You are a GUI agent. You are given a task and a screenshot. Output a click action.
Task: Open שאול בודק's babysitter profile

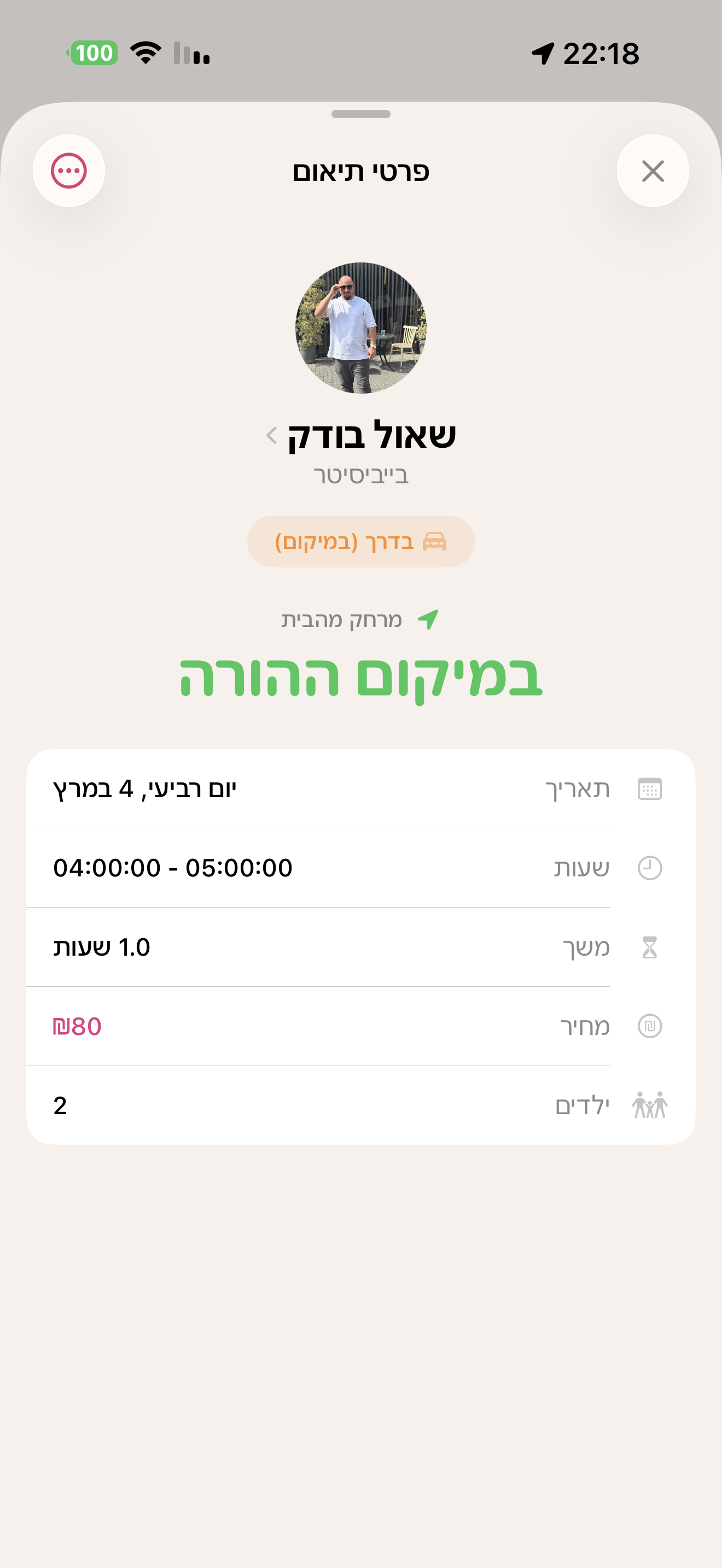[x=362, y=436]
